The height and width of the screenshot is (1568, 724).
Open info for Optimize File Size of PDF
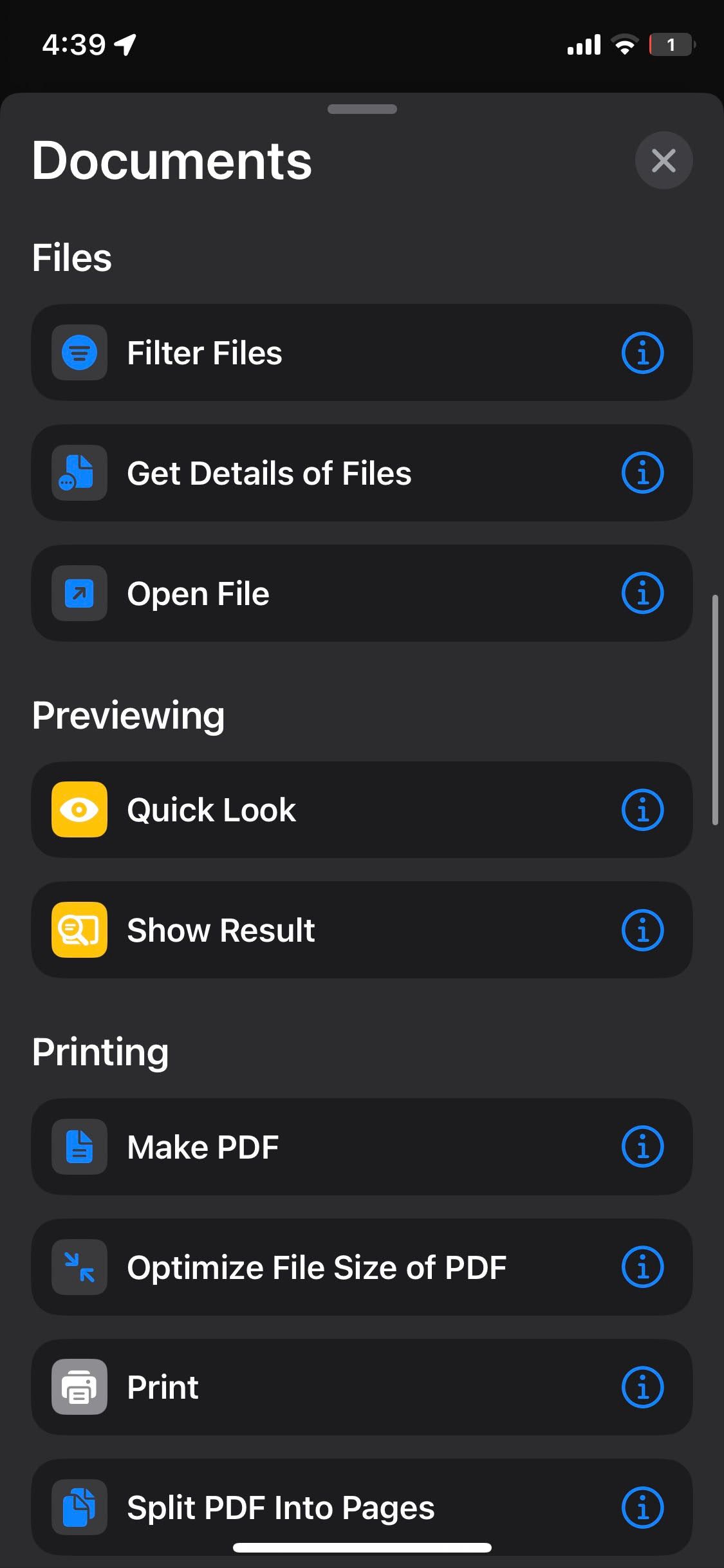642,1267
